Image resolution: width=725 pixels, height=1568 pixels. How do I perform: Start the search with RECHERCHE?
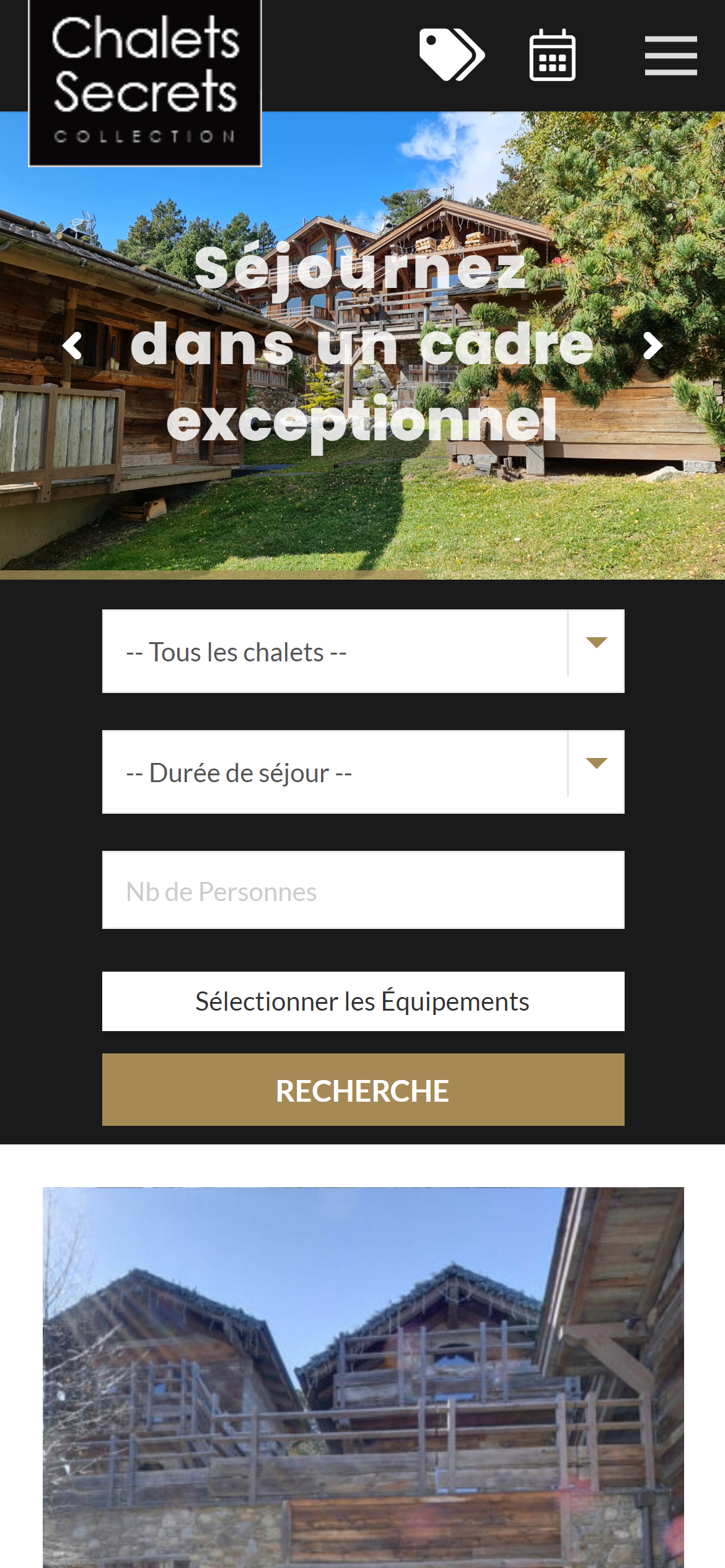(363, 1090)
